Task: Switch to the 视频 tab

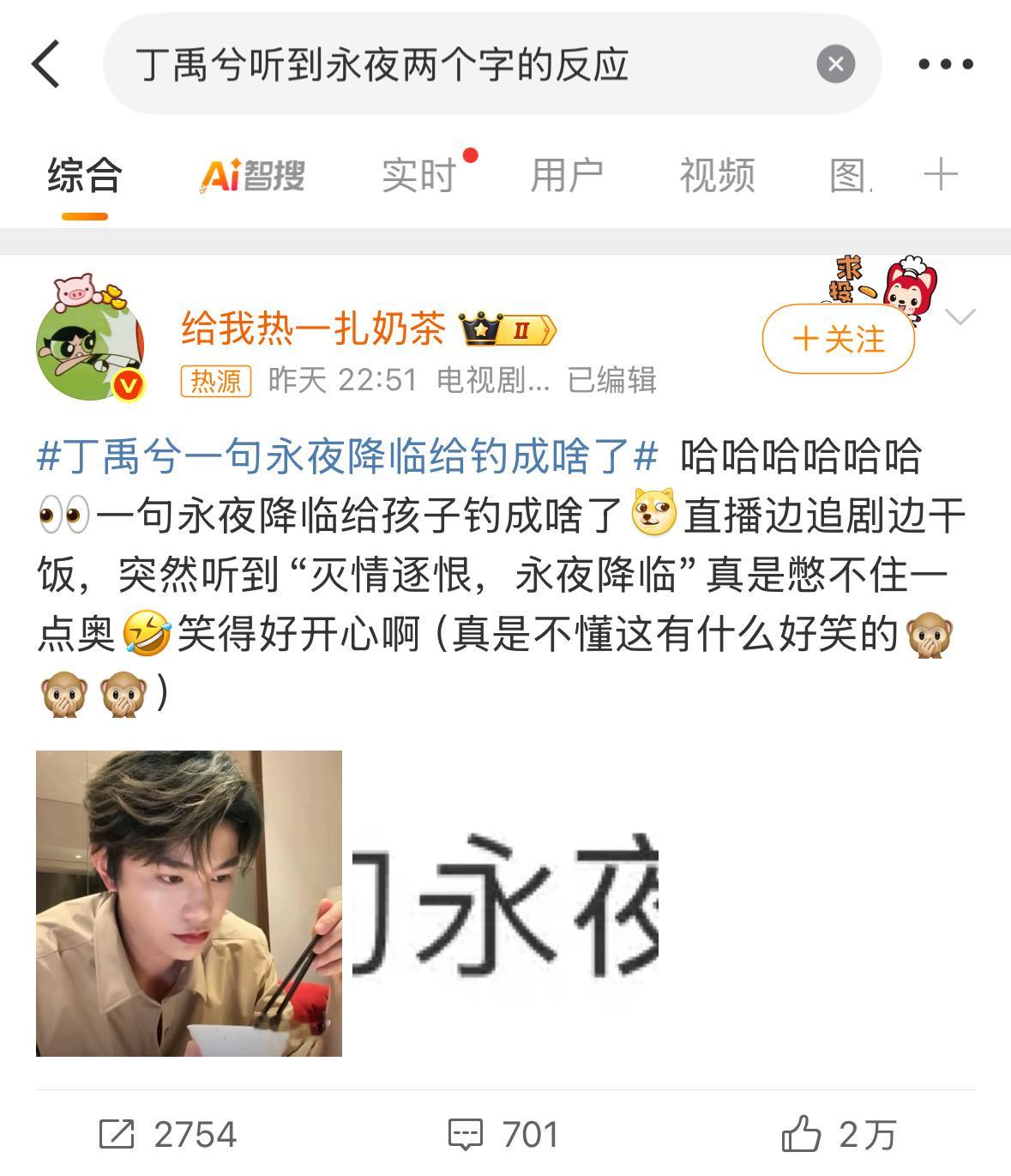Action: (717, 176)
